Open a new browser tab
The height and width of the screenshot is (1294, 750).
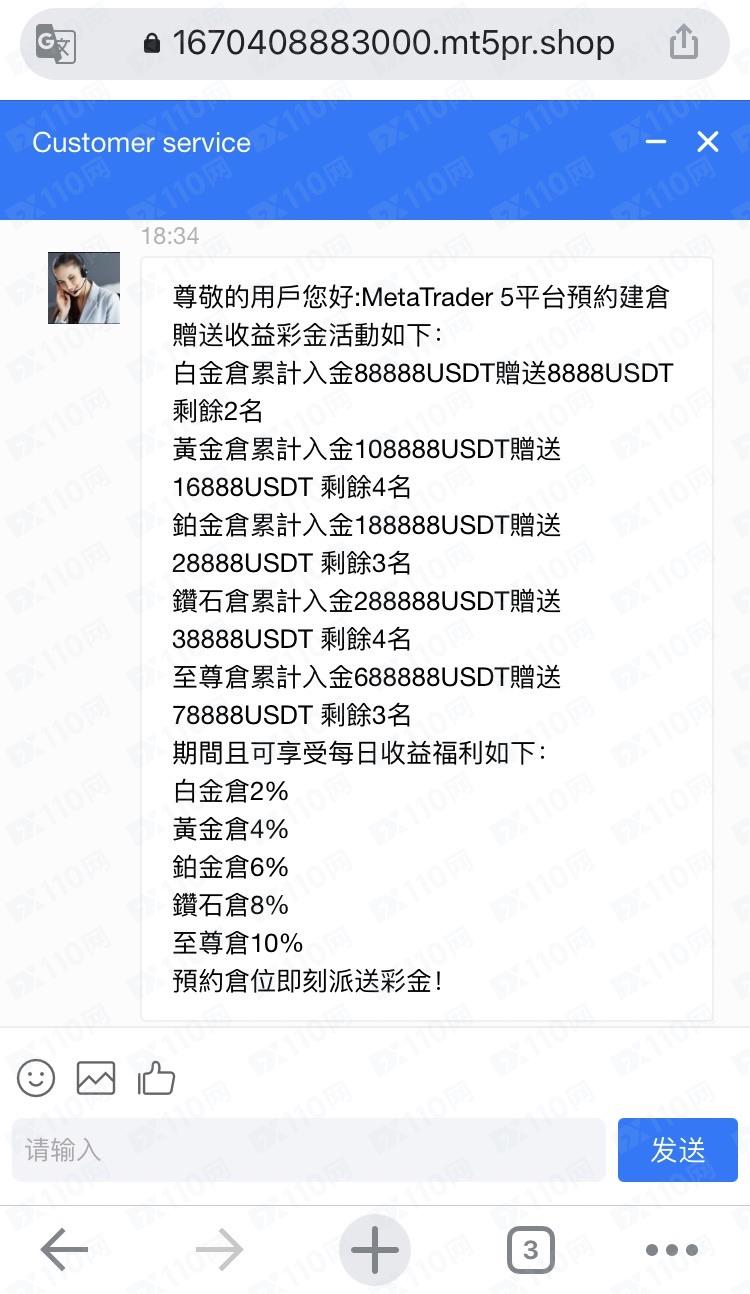(374, 1249)
